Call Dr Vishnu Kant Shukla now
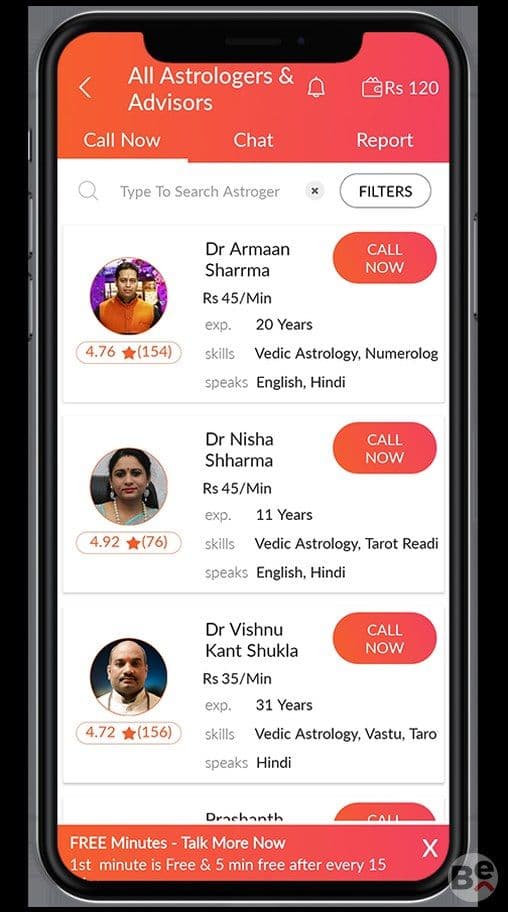Image resolution: width=508 pixels, height=912 pixels. 385,639
